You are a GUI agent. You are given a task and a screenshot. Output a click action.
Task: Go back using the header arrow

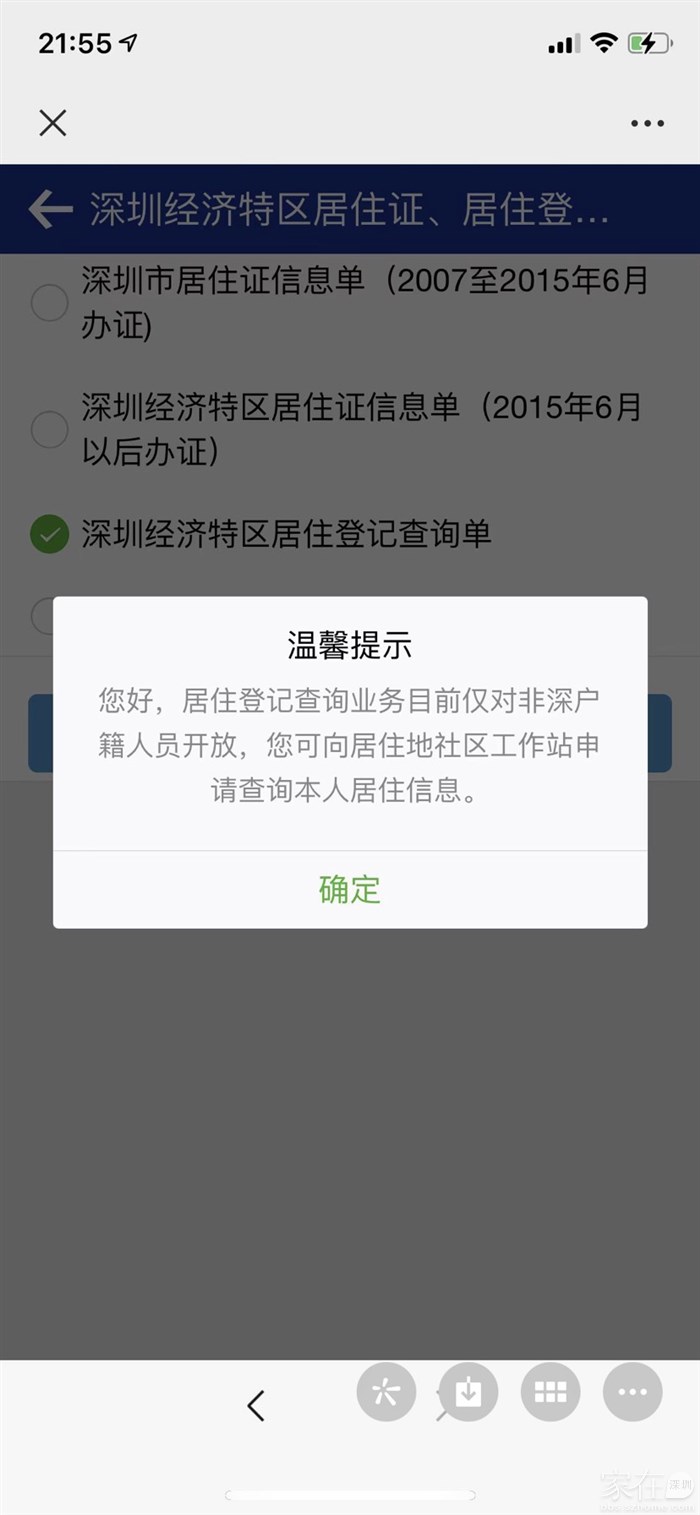[x=50, y=210]
